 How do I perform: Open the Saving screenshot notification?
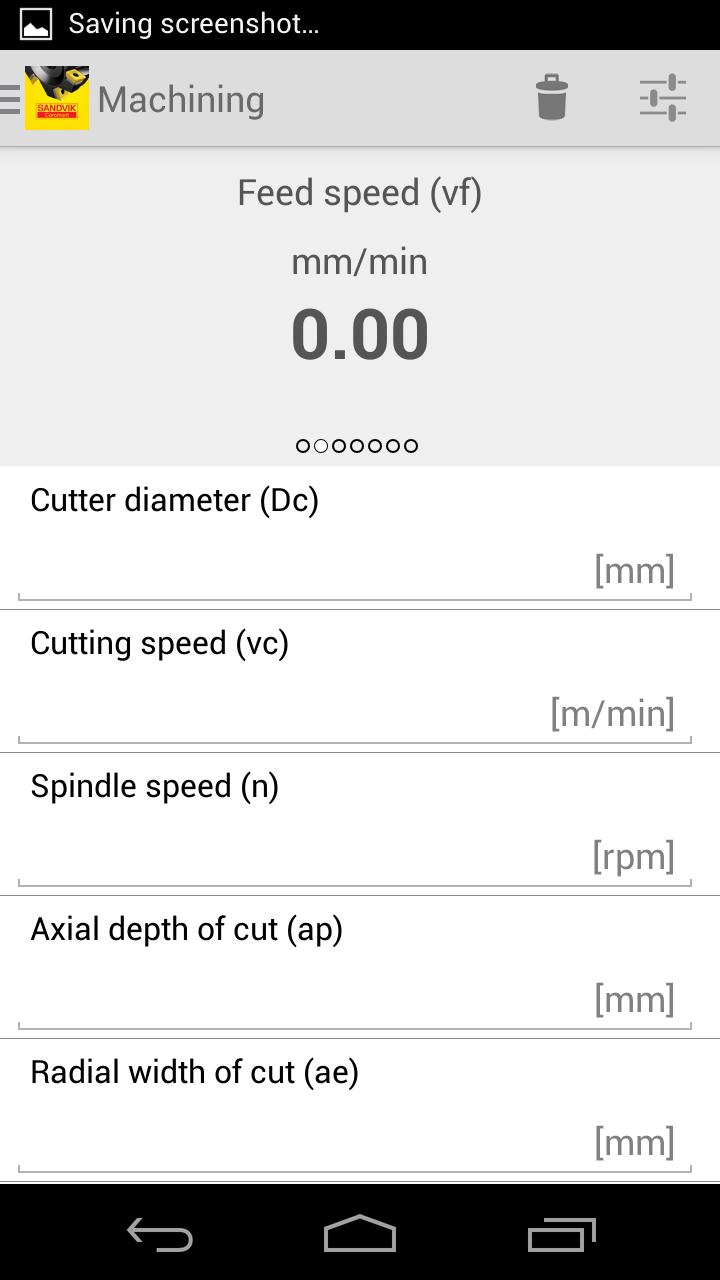click(x=195, y=22)
